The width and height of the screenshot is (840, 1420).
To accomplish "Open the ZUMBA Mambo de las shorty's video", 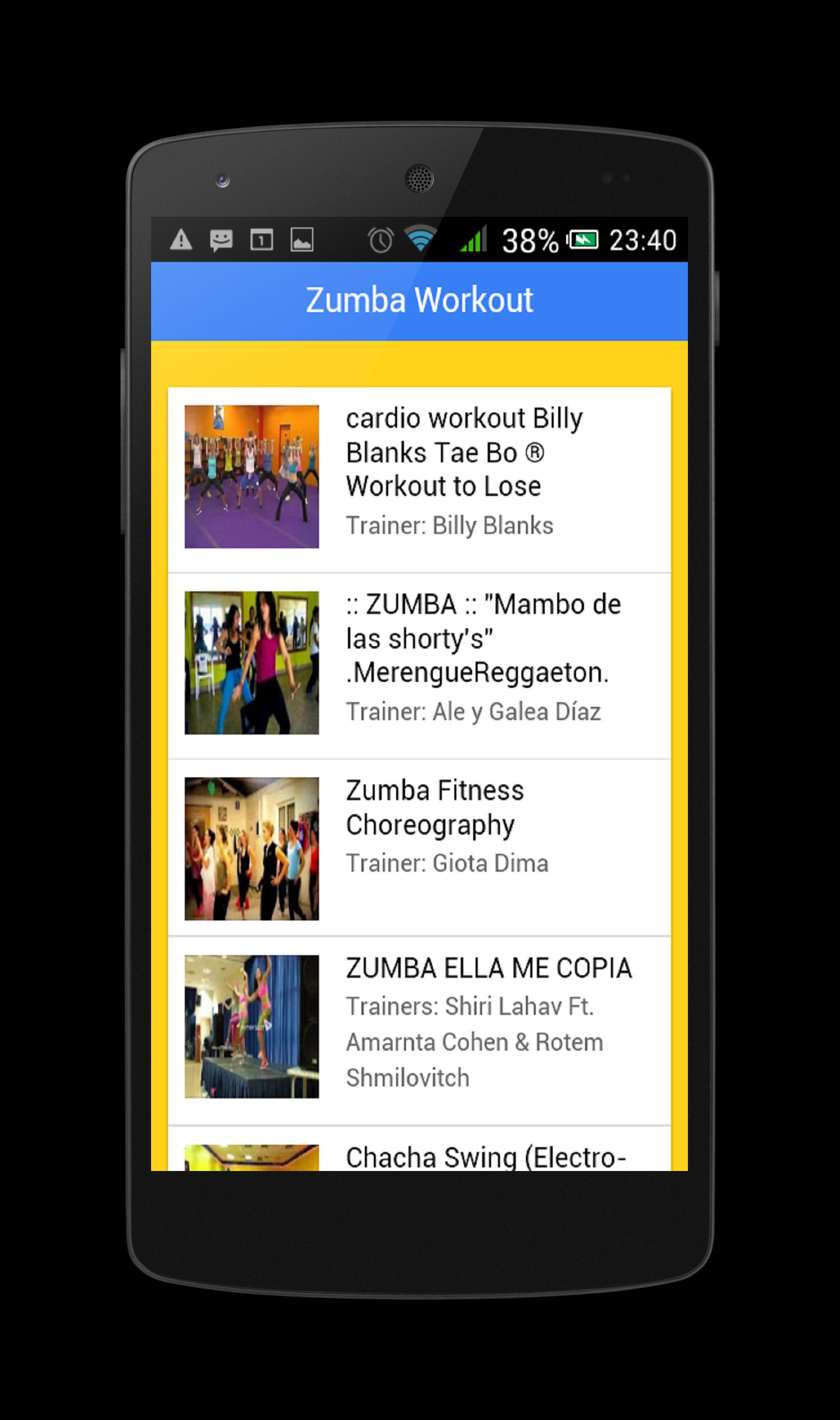I will point(420,666).
